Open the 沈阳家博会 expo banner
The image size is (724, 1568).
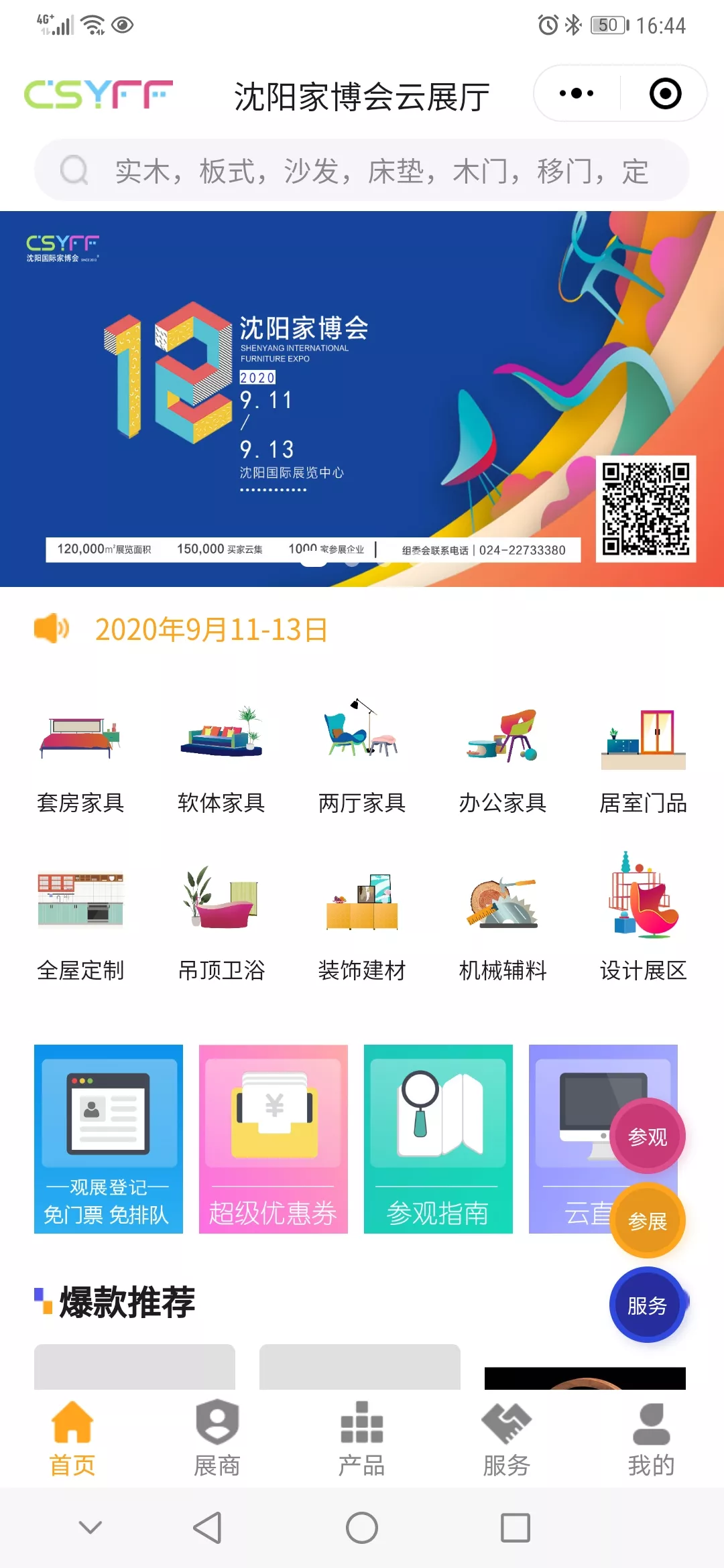coord(362,399)
